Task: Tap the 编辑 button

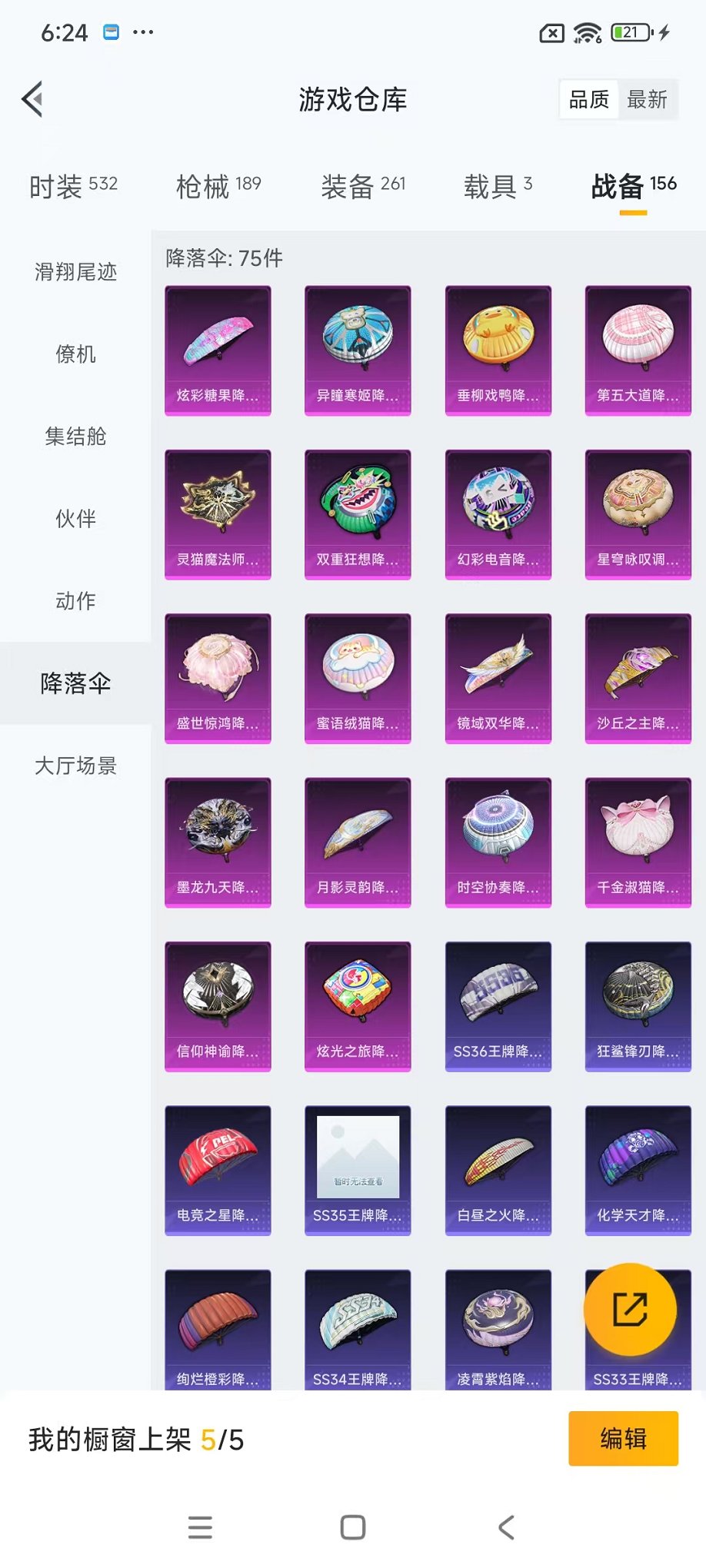Action: point(623,1438)
